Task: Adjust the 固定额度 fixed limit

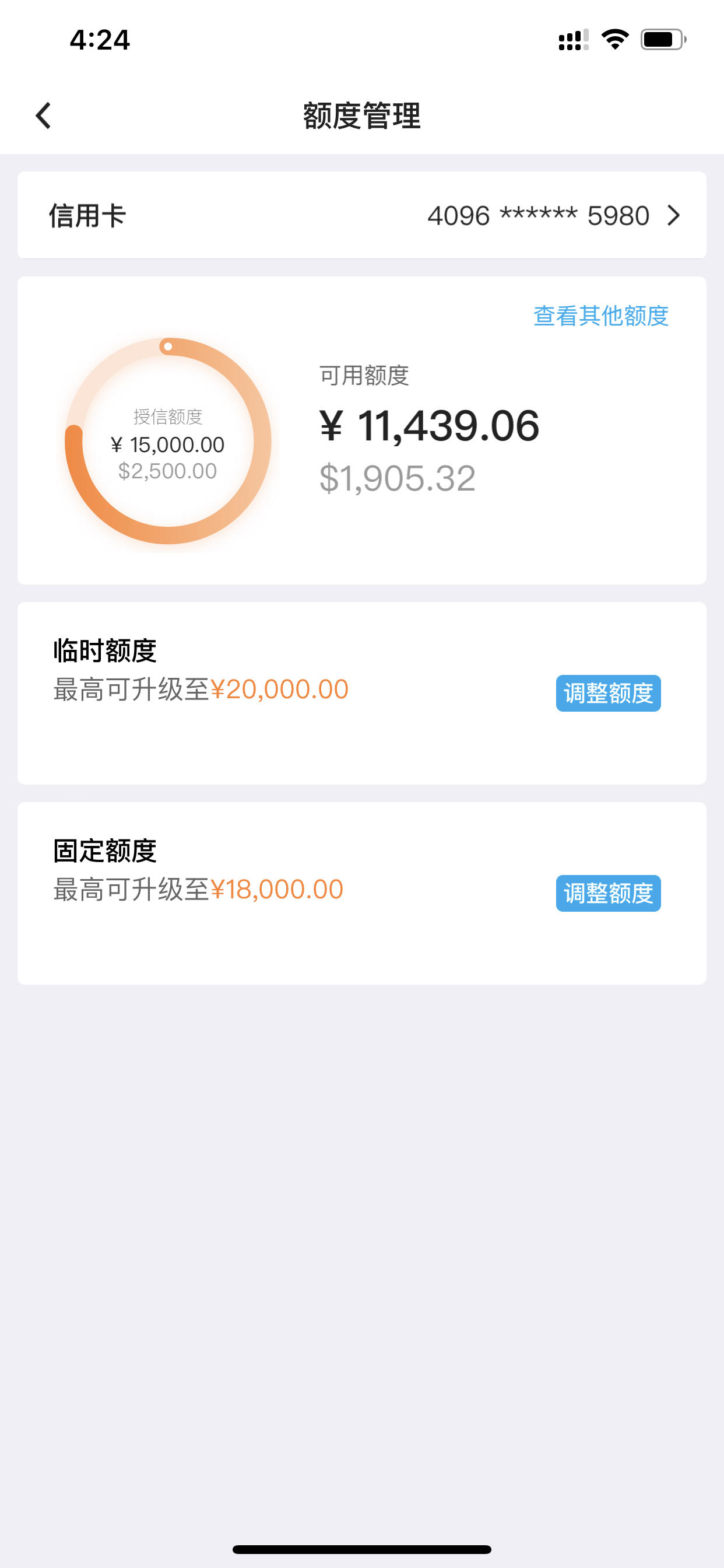Action: [x=609, y=893]
